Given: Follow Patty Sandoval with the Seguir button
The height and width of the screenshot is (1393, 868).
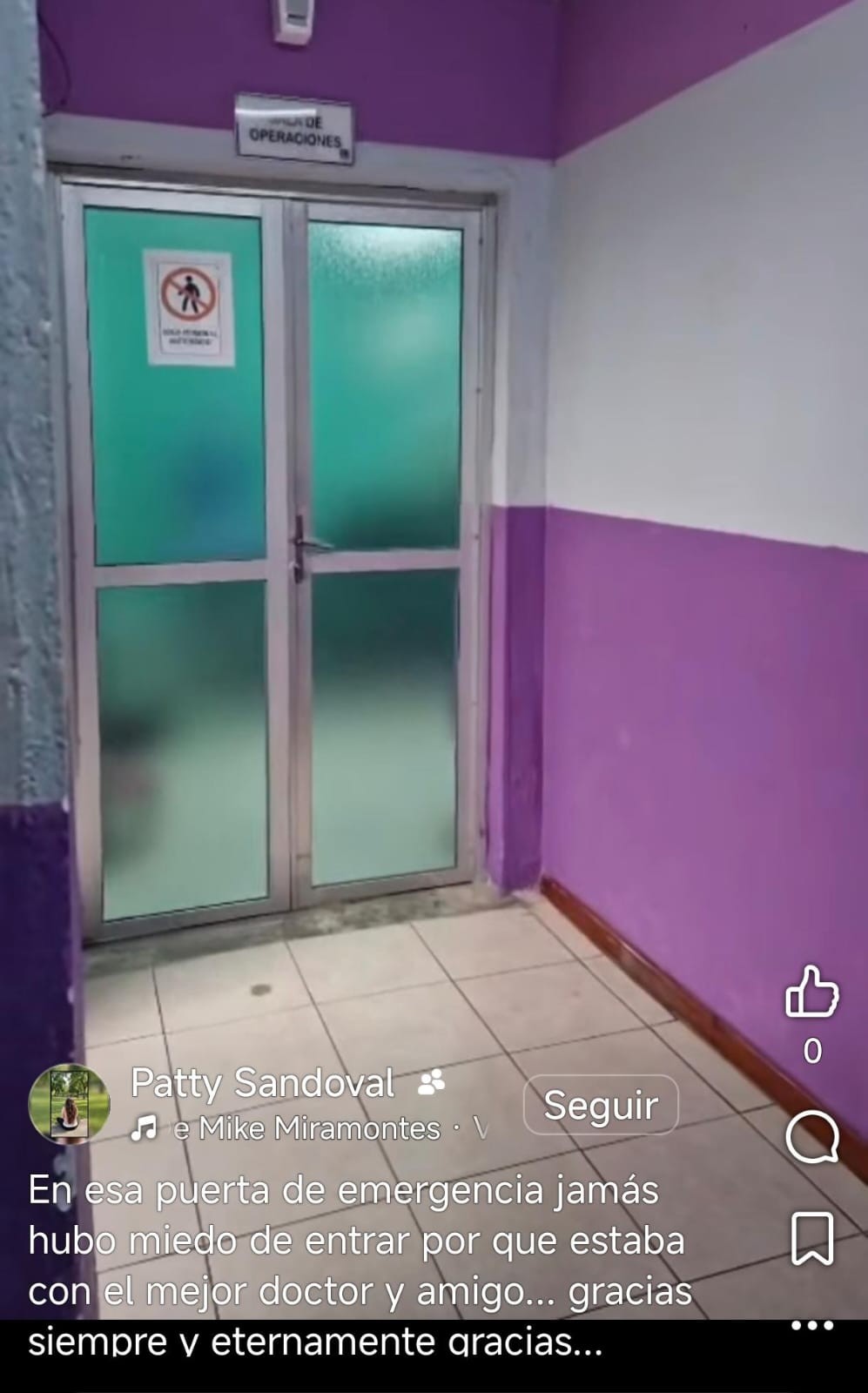Looking at the screenshot, I should (601, 1106).
